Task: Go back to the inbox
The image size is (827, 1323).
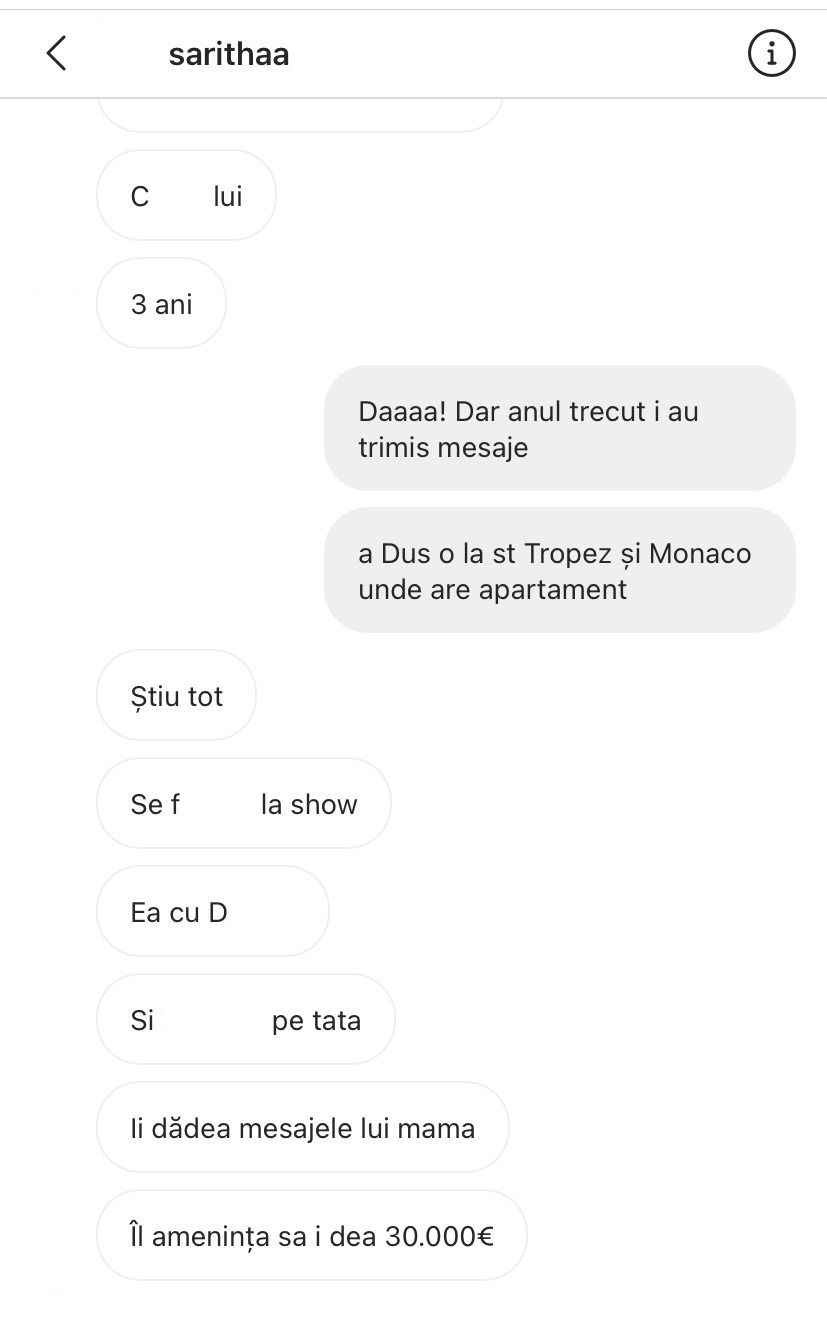Action: pyautogui.click(x=57, y=53)
